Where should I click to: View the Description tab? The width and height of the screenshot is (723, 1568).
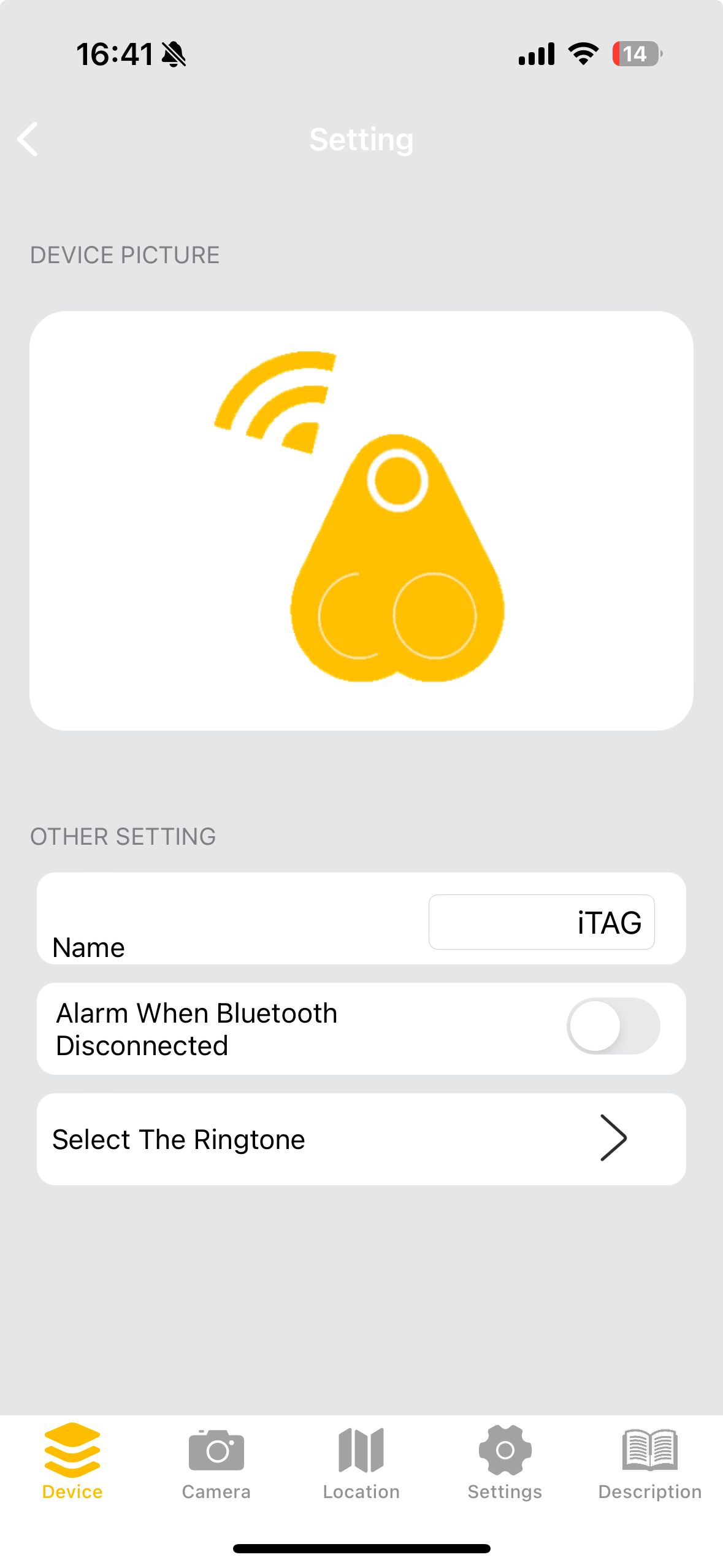(649, 1462)
